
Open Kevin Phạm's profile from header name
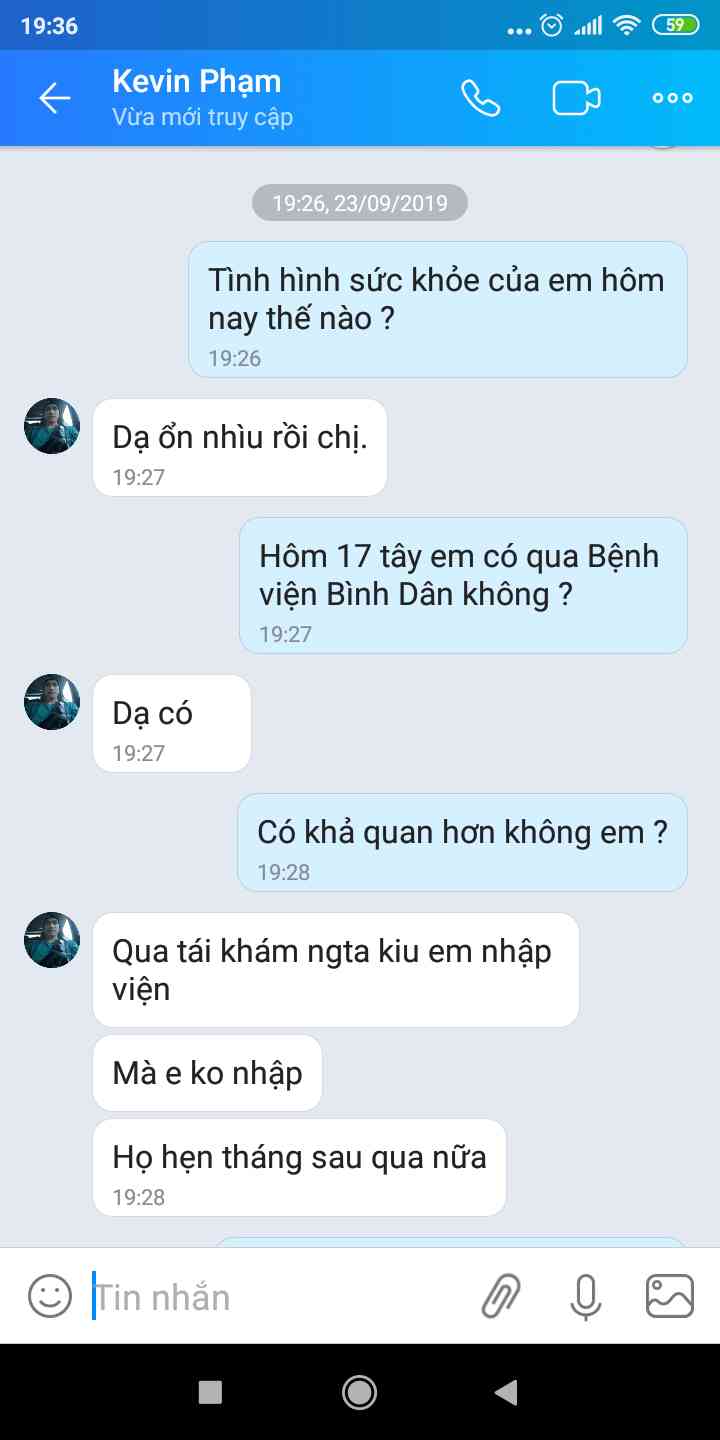(197, 82)
